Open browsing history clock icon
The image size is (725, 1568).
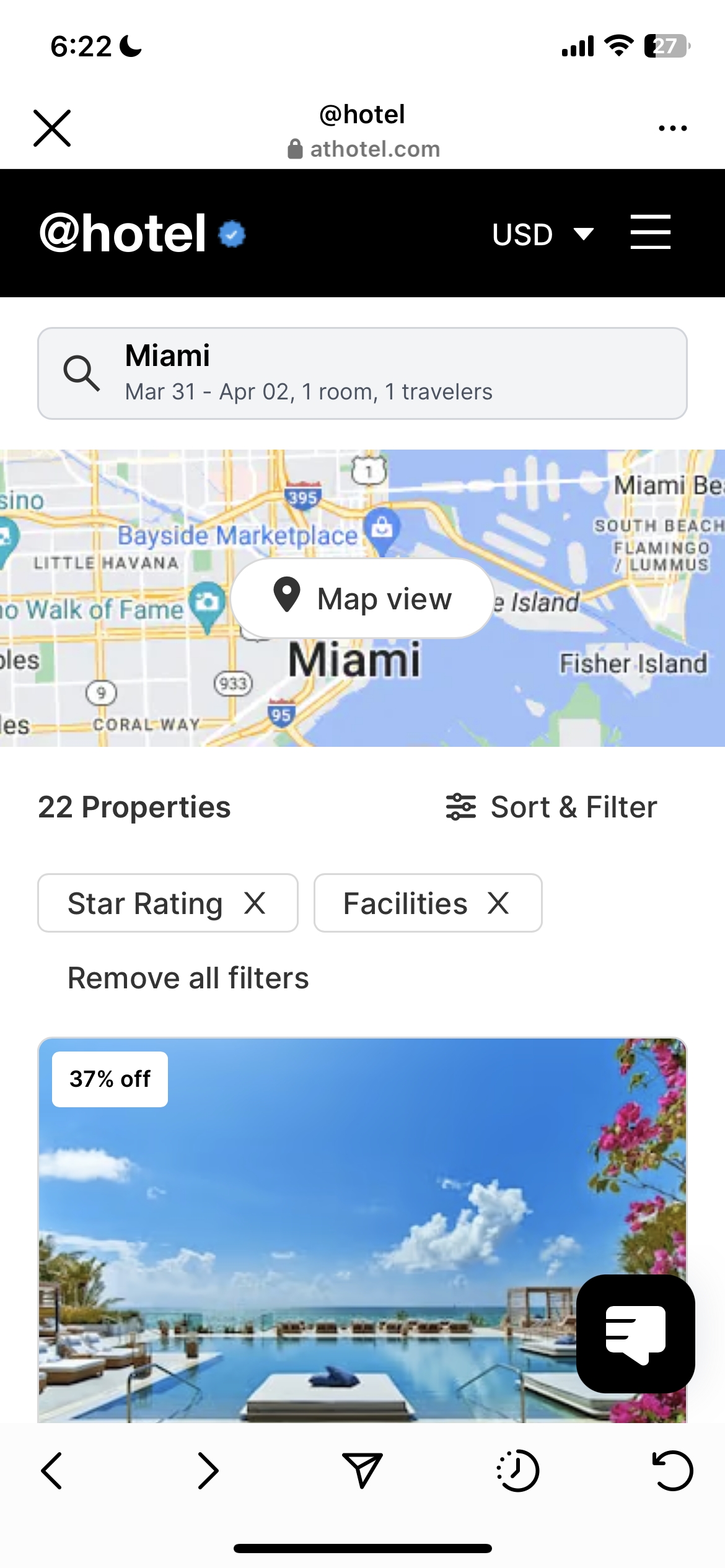click(518, 1470)
